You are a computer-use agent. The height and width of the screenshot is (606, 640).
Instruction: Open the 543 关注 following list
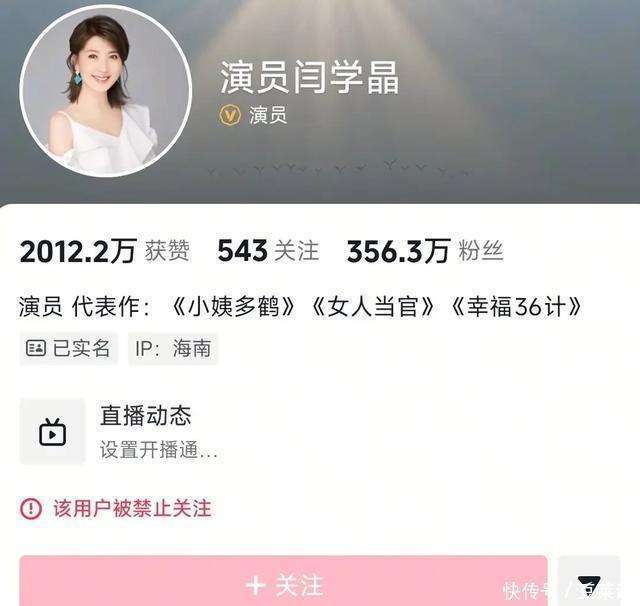(x=268, y=252)
